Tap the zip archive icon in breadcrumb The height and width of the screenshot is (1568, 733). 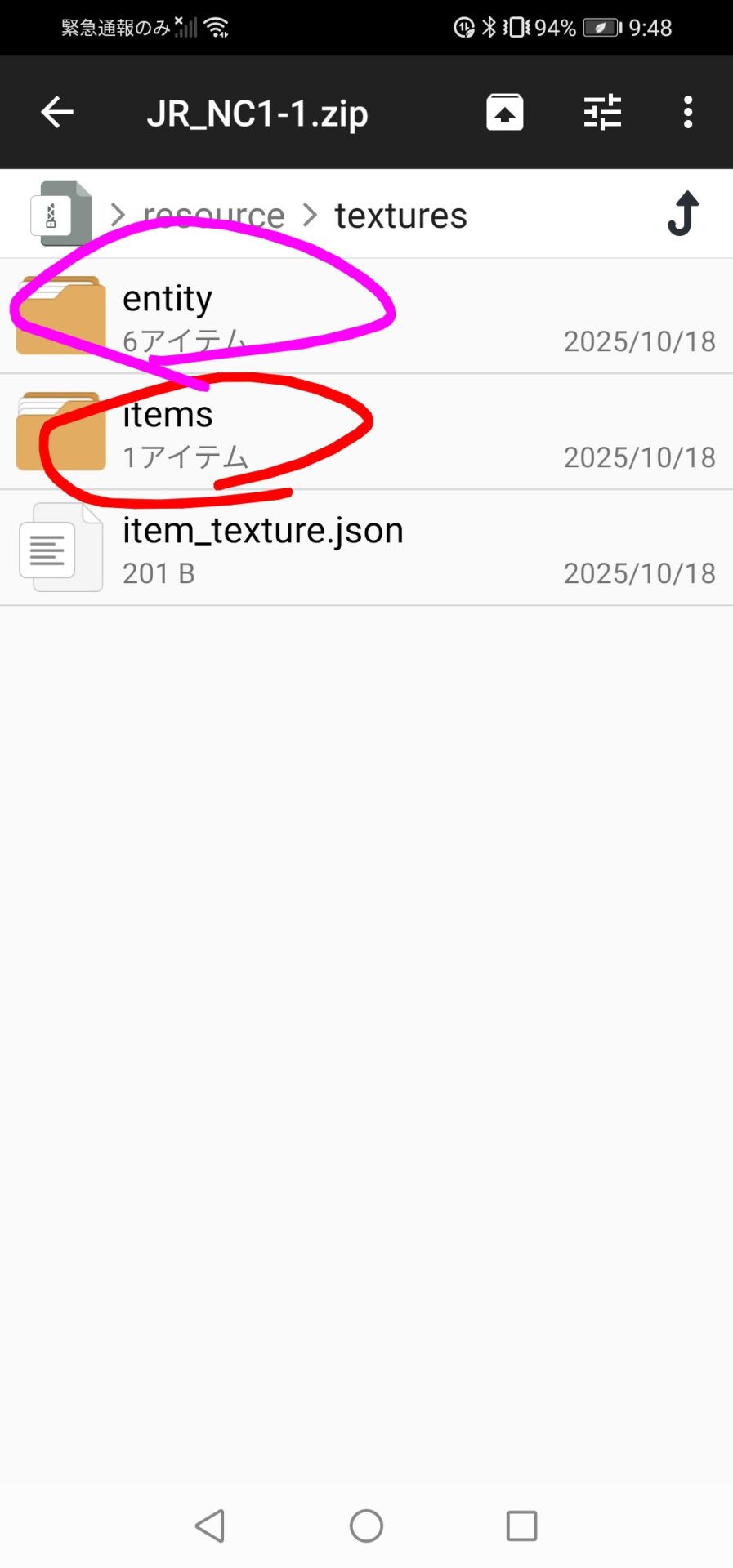(60, 214)
